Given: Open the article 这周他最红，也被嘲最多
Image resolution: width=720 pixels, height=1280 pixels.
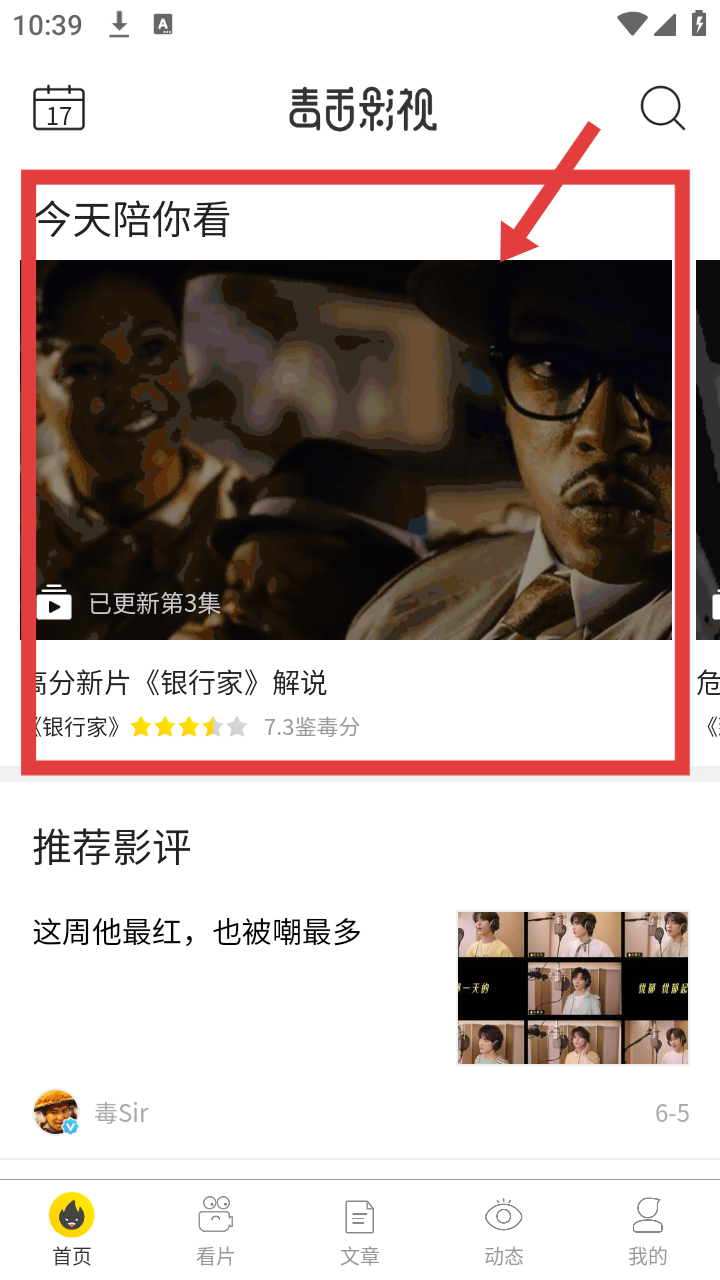Looking at the screenshot, I should coord(197,932).
